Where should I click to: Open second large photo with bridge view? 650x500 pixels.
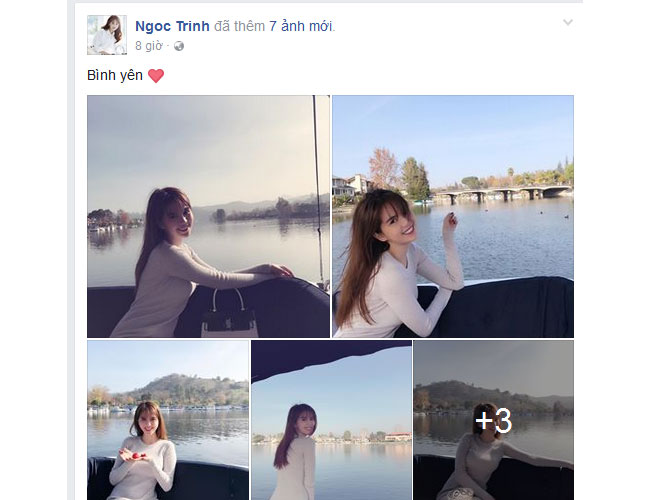click(452, 216)
